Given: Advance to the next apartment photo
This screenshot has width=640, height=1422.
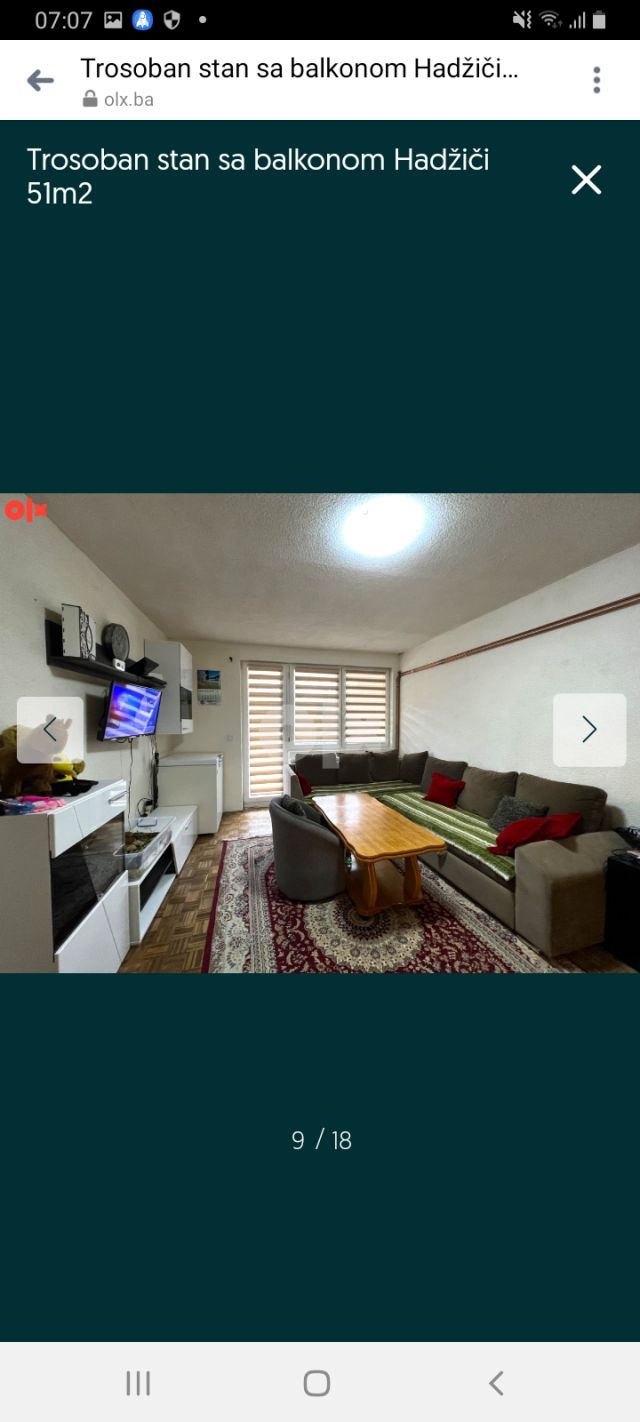Looking at the screenshot, I should click(x=589, y=730).
